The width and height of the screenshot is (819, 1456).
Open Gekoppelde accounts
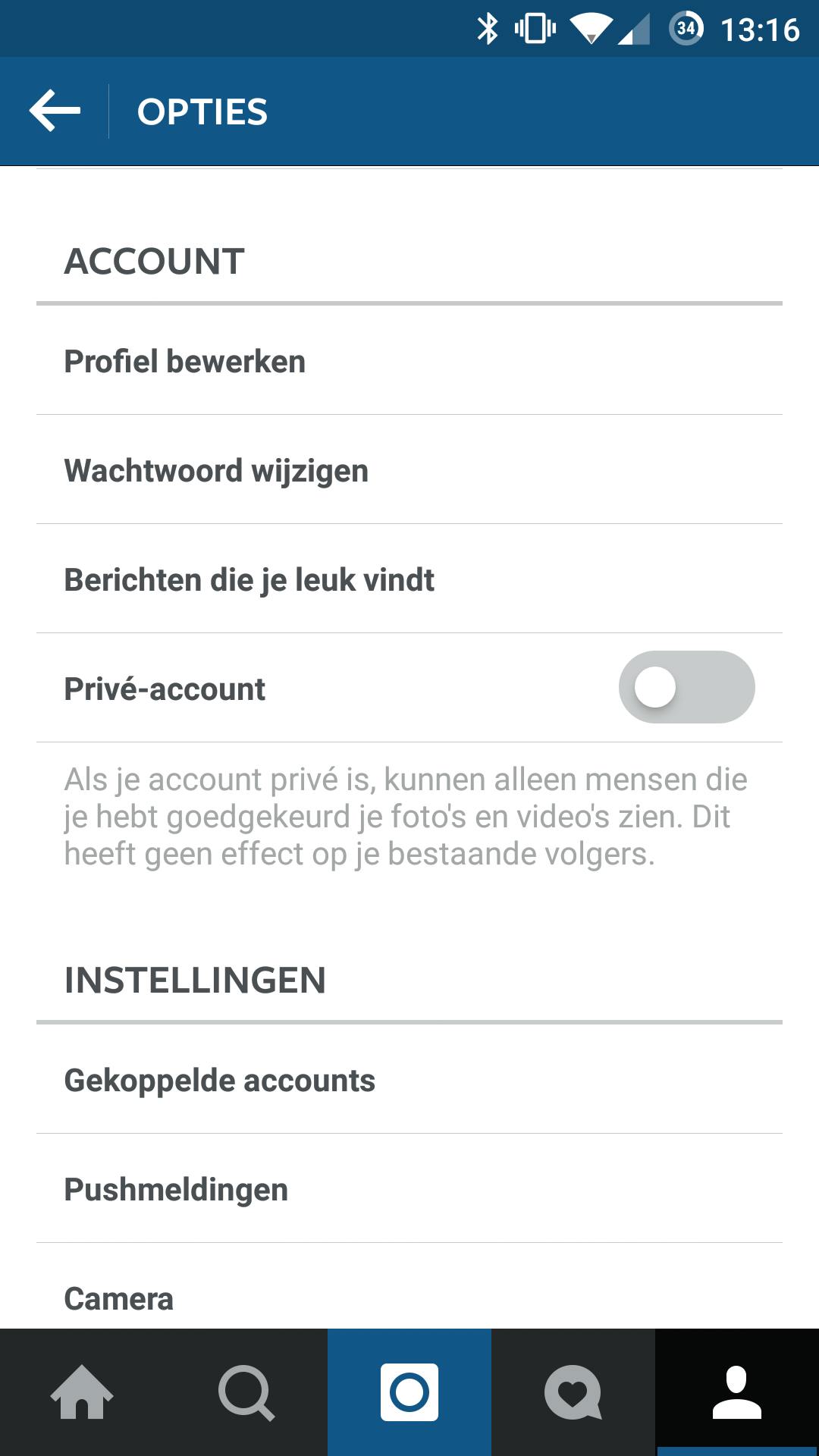point(409,1080)
